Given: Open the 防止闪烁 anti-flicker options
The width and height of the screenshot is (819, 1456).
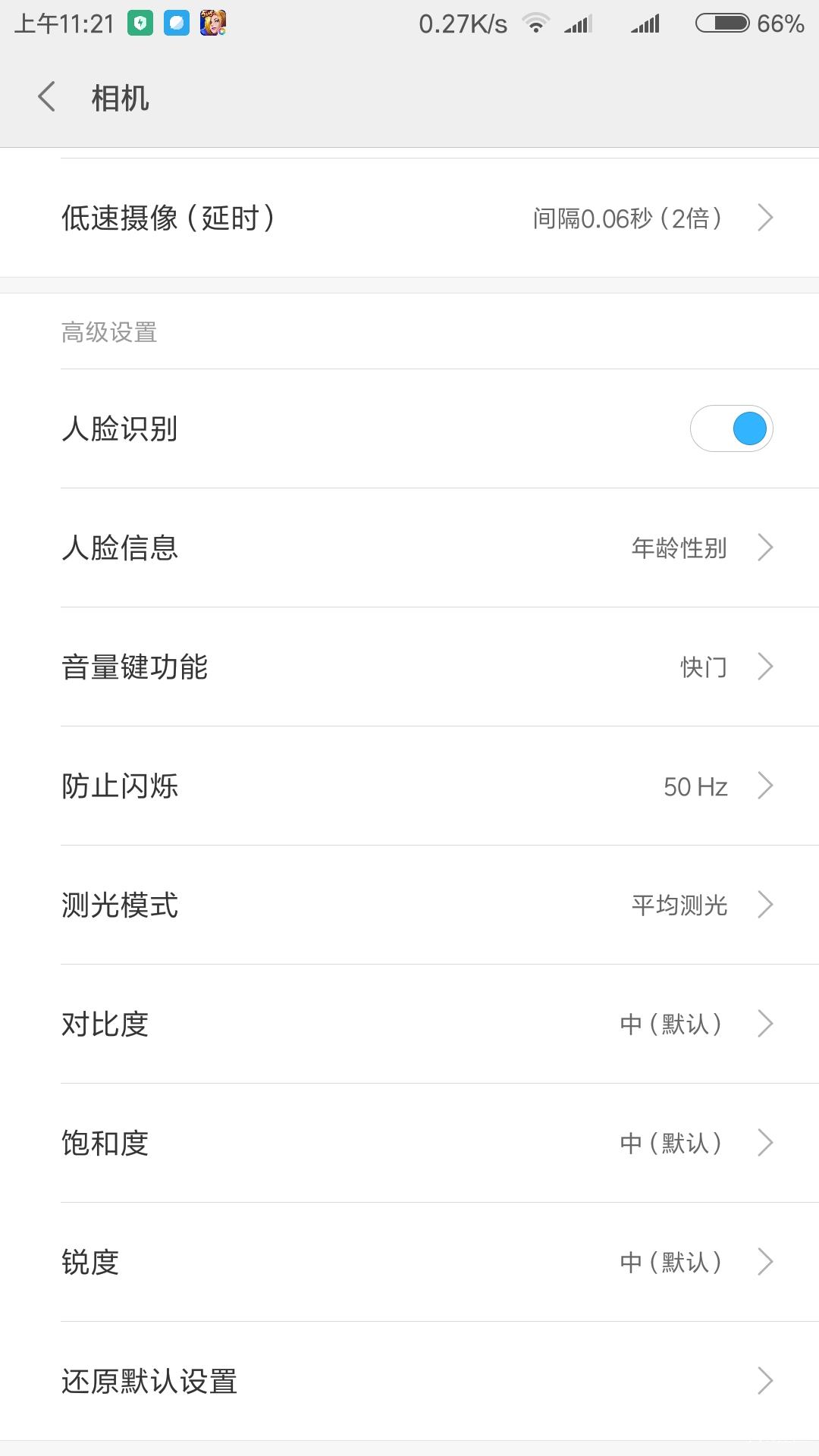Looking at the screenshot, I should (x=409, y=786).
